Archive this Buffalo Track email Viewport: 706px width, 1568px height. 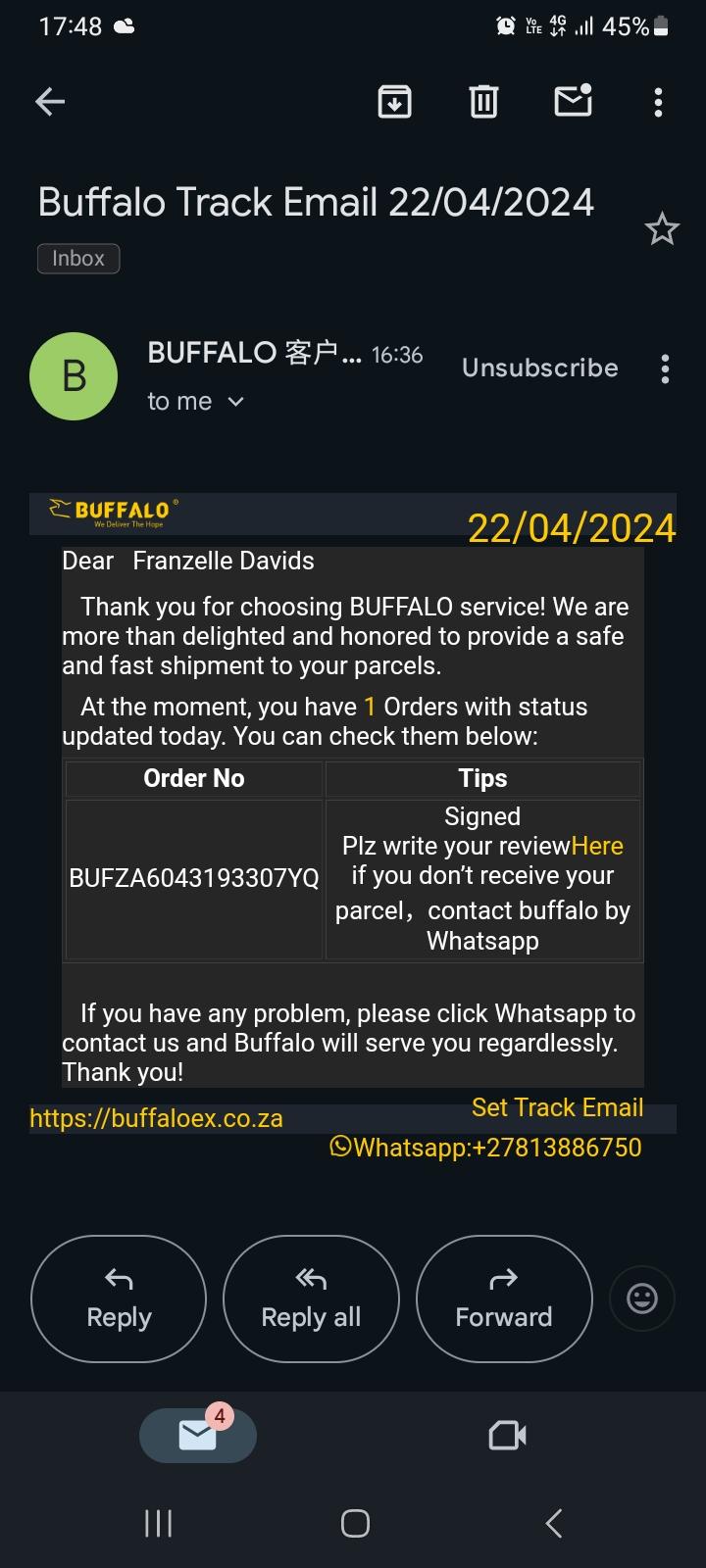click(x=394, y=101)
